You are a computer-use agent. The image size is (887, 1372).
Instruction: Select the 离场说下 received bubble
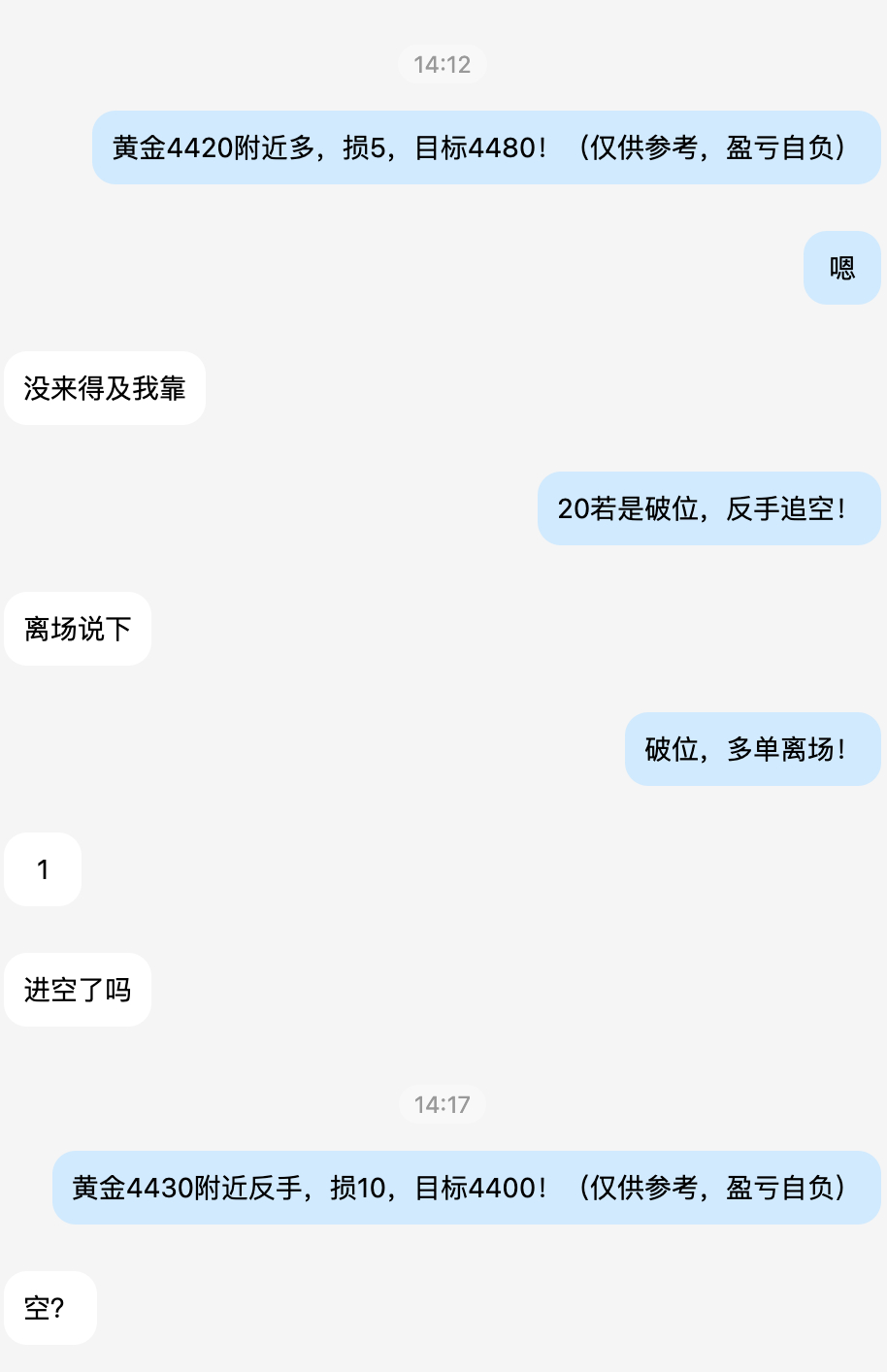coord(77,629)
